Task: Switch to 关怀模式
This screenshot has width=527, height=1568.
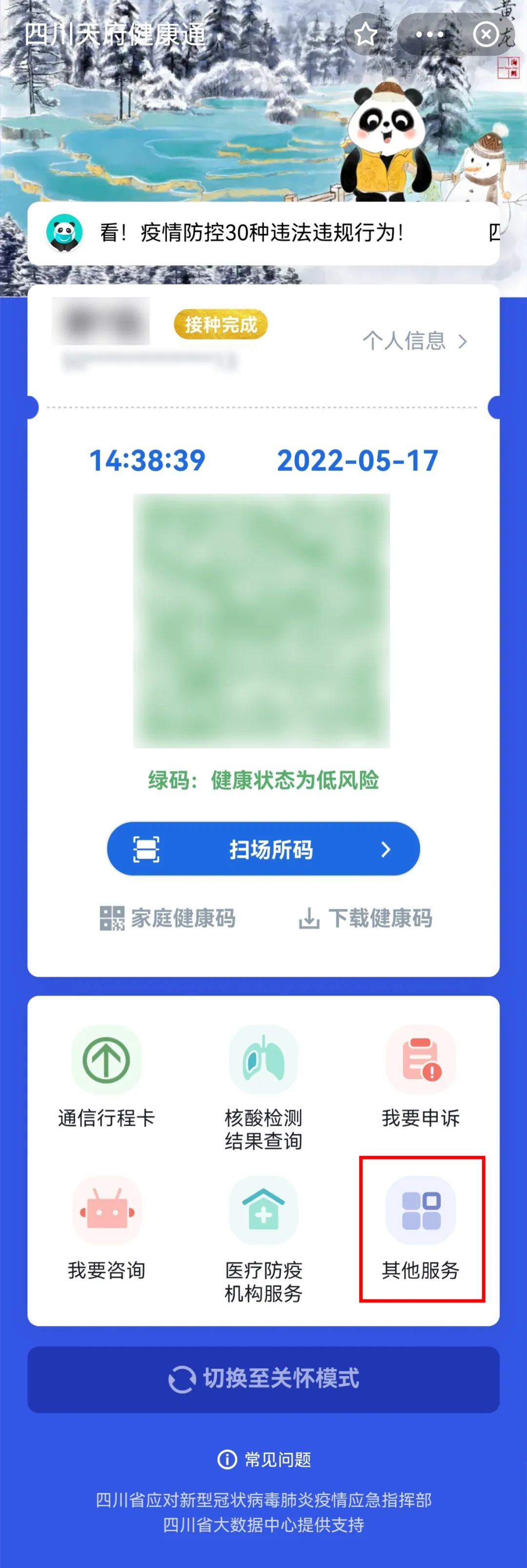Action: click(263, 1379)
